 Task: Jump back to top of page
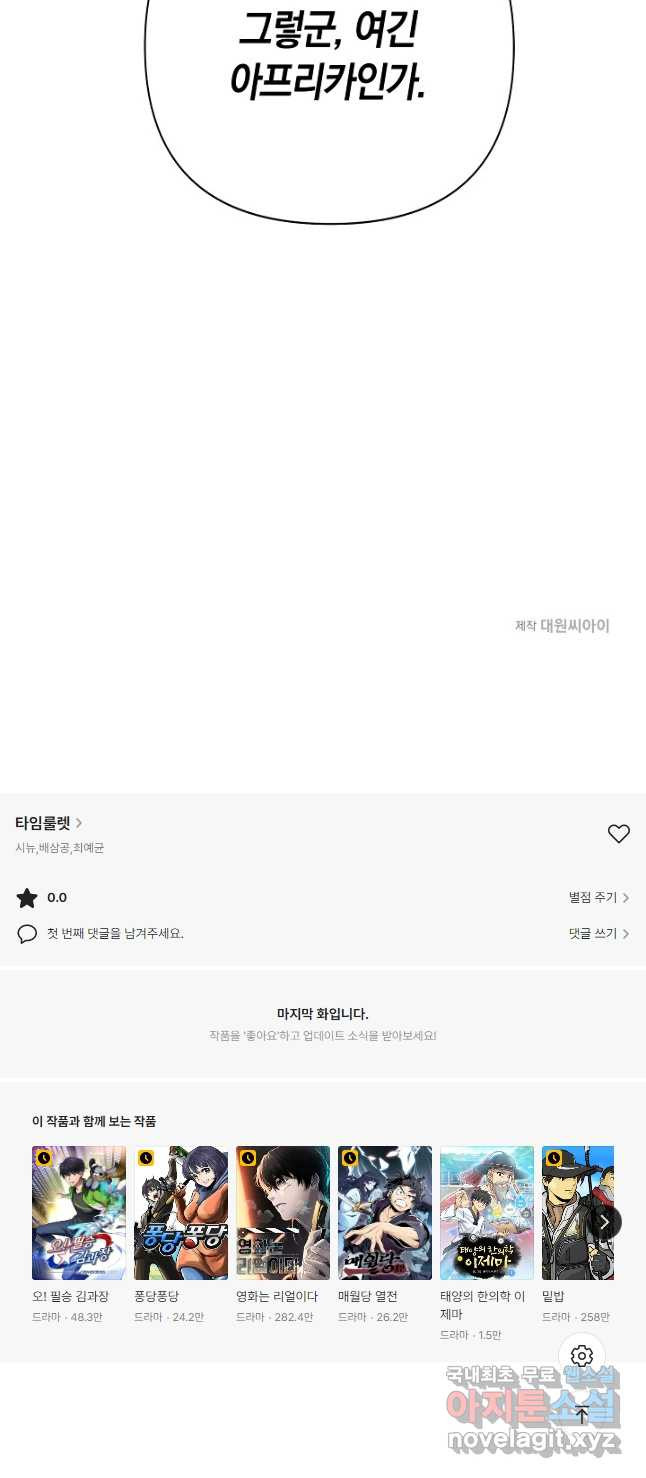pos(582,1414)
